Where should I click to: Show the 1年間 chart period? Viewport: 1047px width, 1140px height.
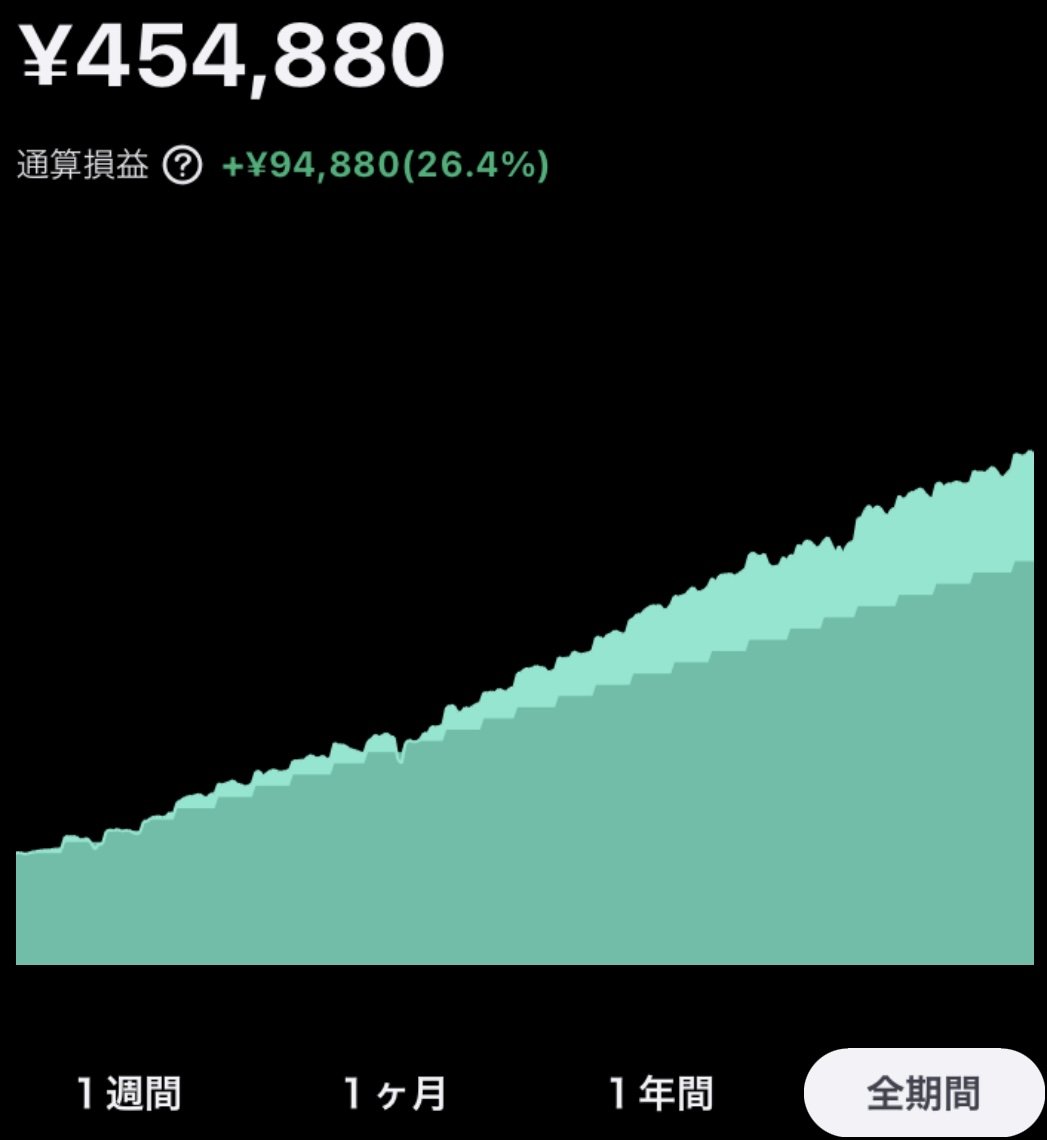point(661,1093)
